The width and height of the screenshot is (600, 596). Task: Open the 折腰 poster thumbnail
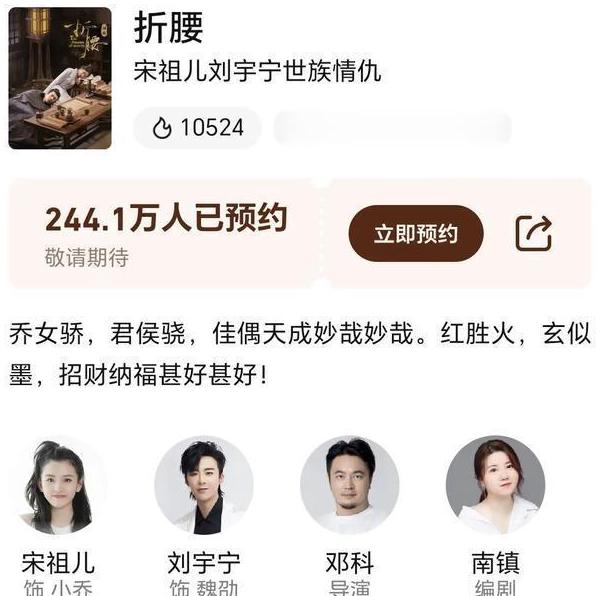pos(60,78)
